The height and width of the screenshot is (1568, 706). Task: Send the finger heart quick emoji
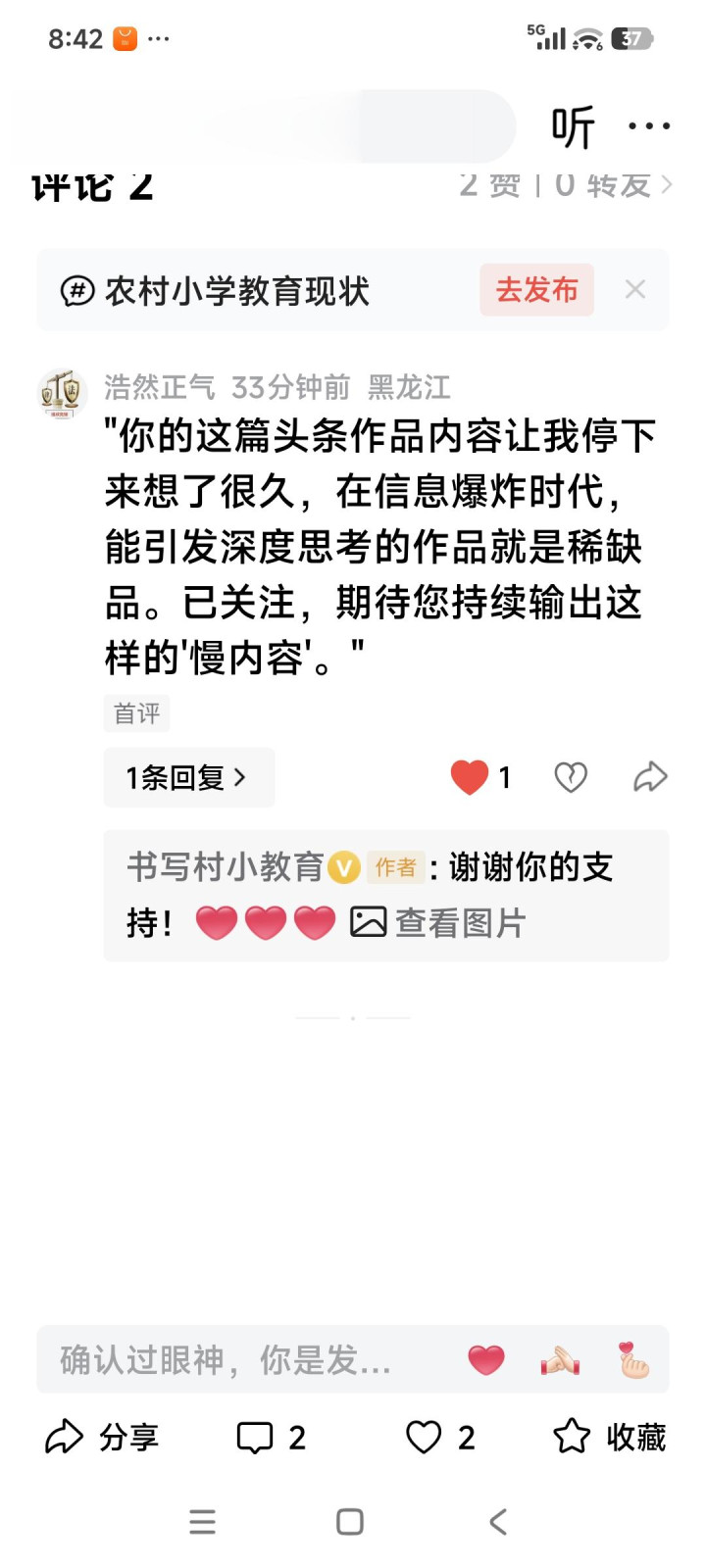633,1360
